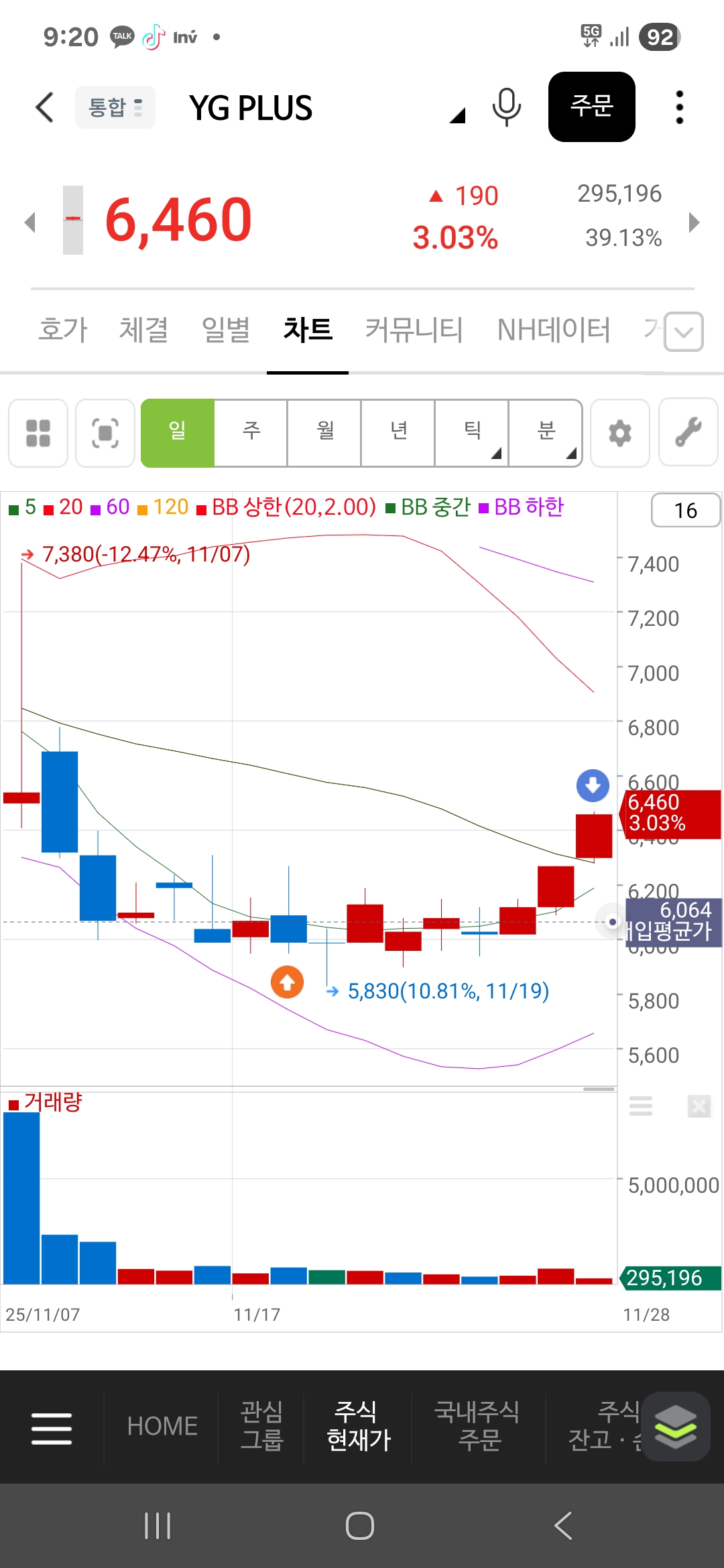This screenshot has height=1568, width=724.
Task: Expand the full tab list chevron
Action: pyautogui.click(x=683, y=332)
